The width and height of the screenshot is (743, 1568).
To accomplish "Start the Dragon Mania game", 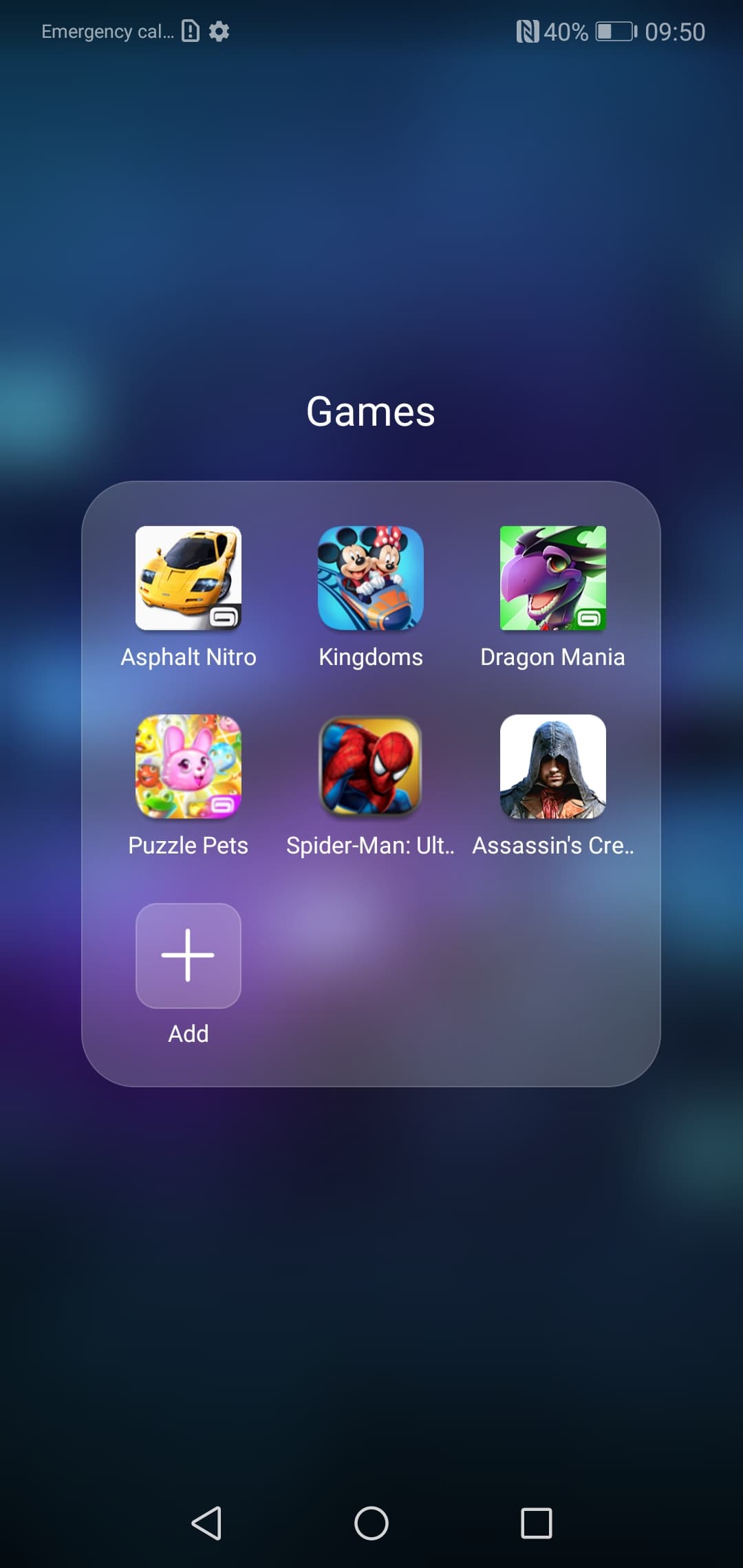I will [x=552, y=578].
